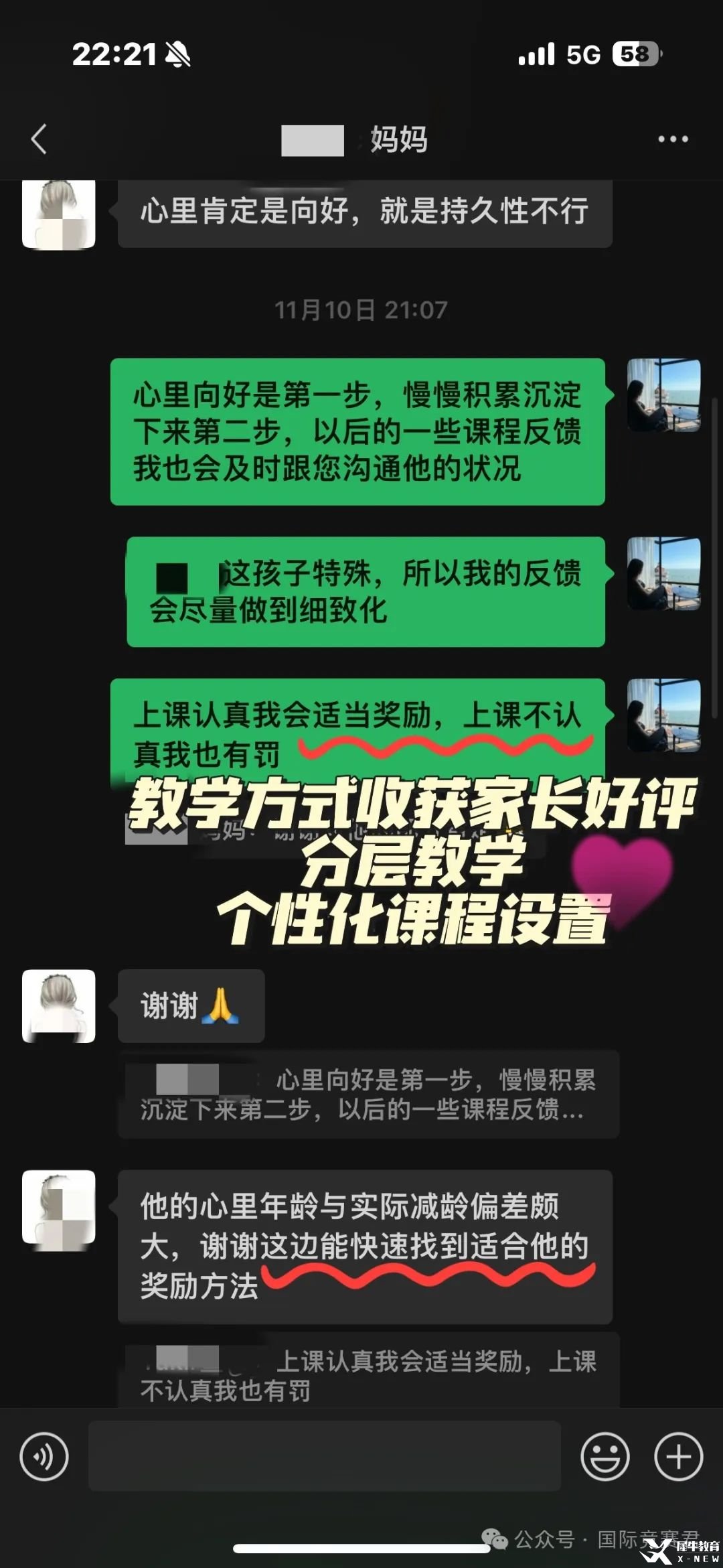Open the emoji sticker panel
The image size is (723, 1568).
[x=605, y=1456]
